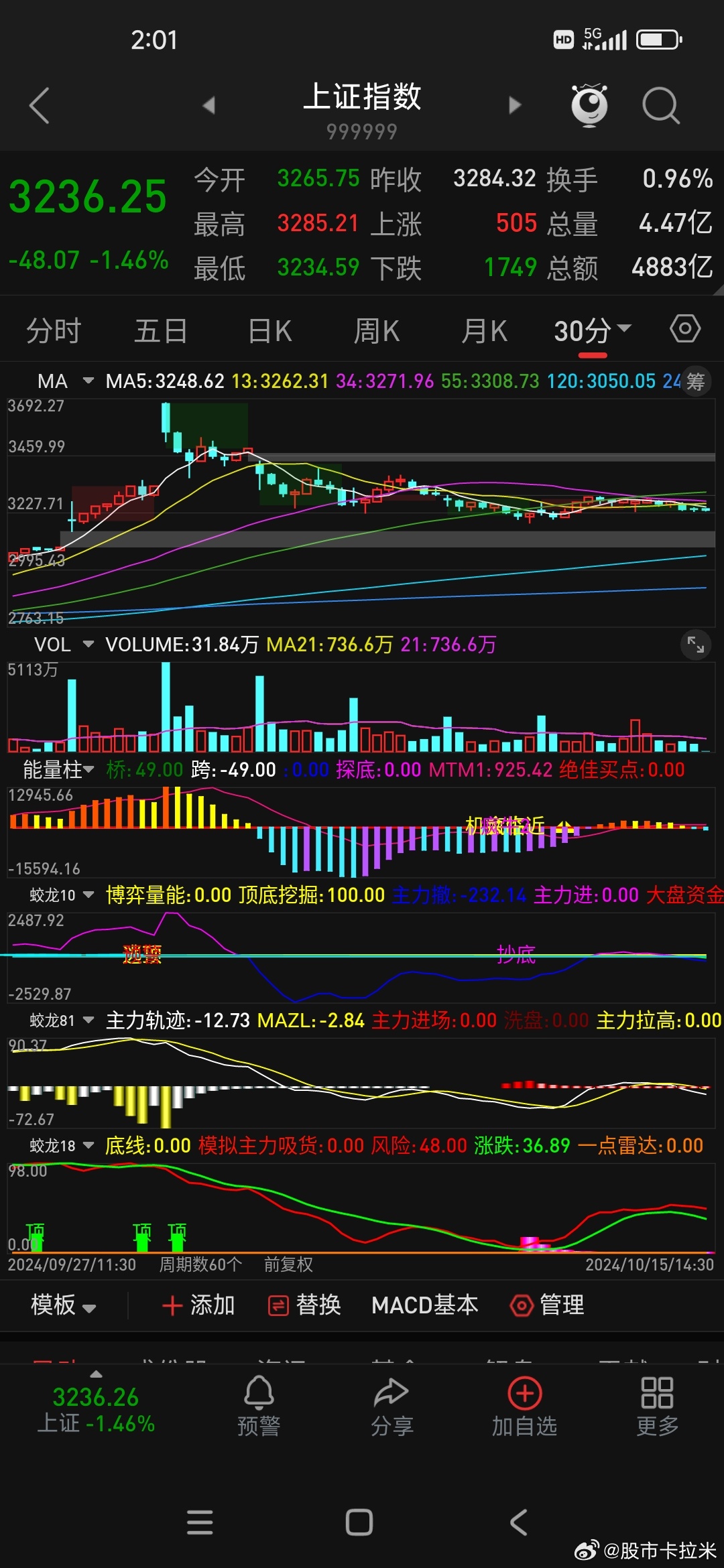Select the 周K chart tab
This screenshot has height=1568, width=724.
click(x=377, y=331)
